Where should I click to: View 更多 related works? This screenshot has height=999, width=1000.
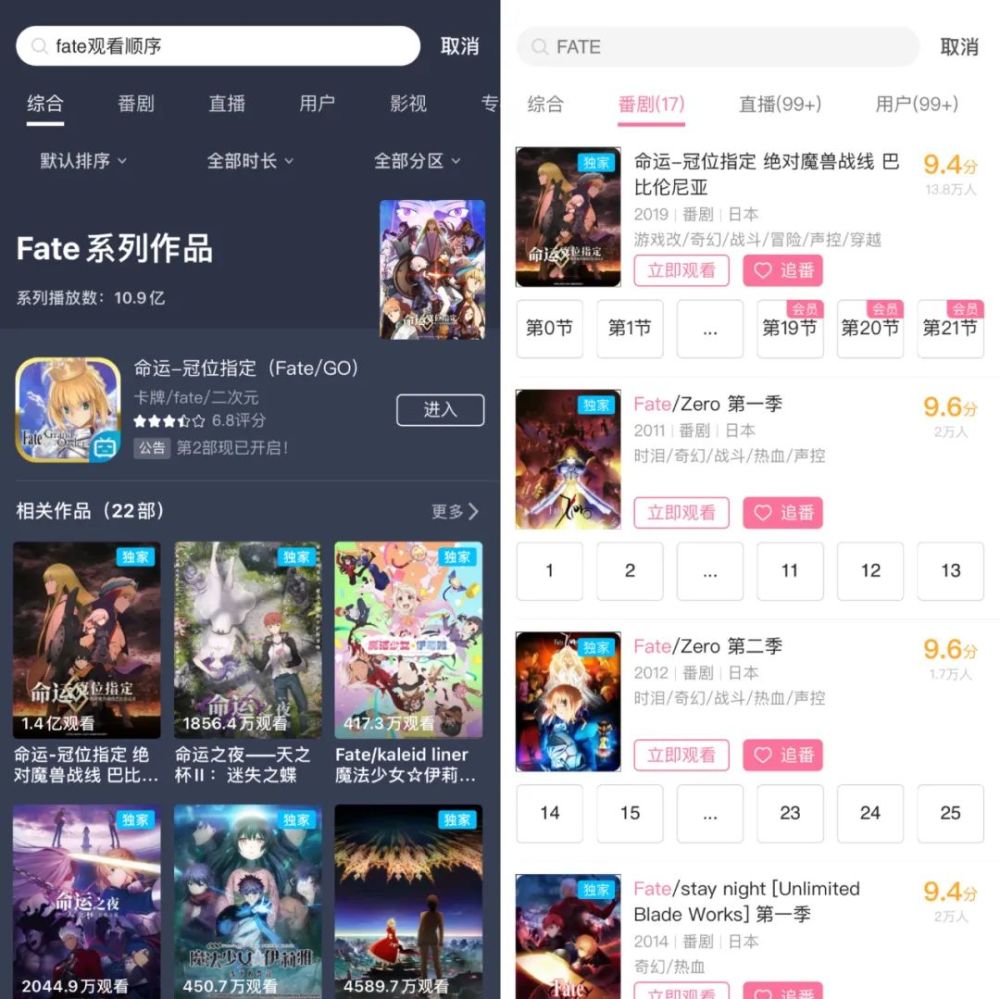coord(455,512)
